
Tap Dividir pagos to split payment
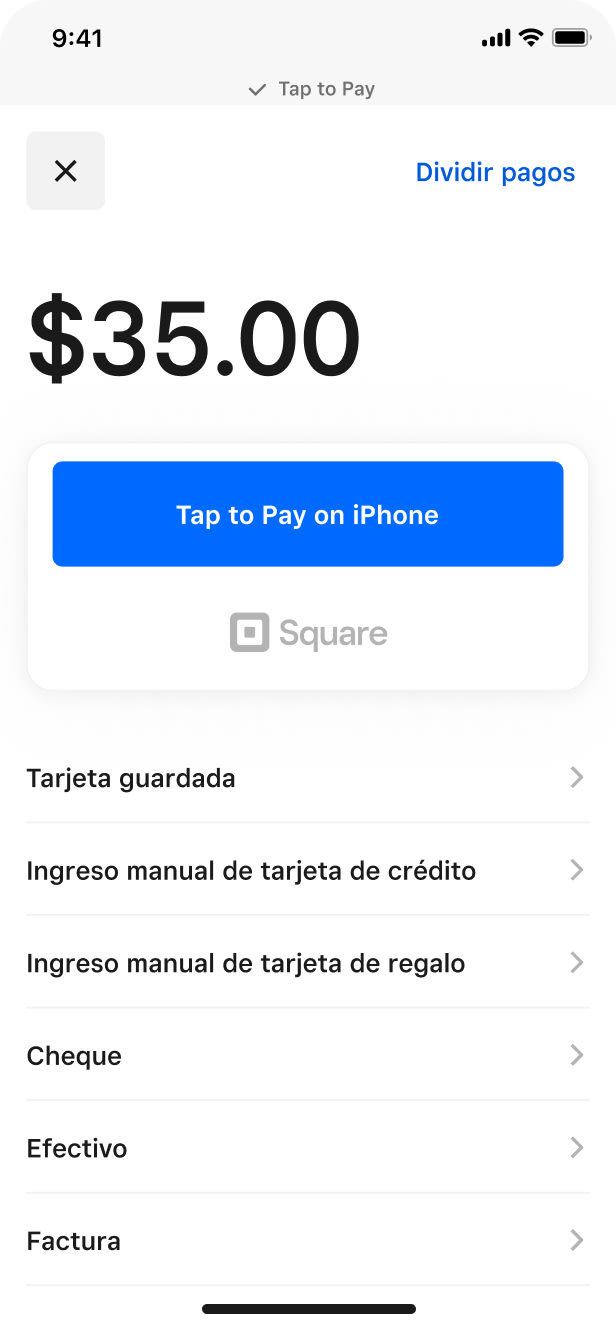coord(495,172)
